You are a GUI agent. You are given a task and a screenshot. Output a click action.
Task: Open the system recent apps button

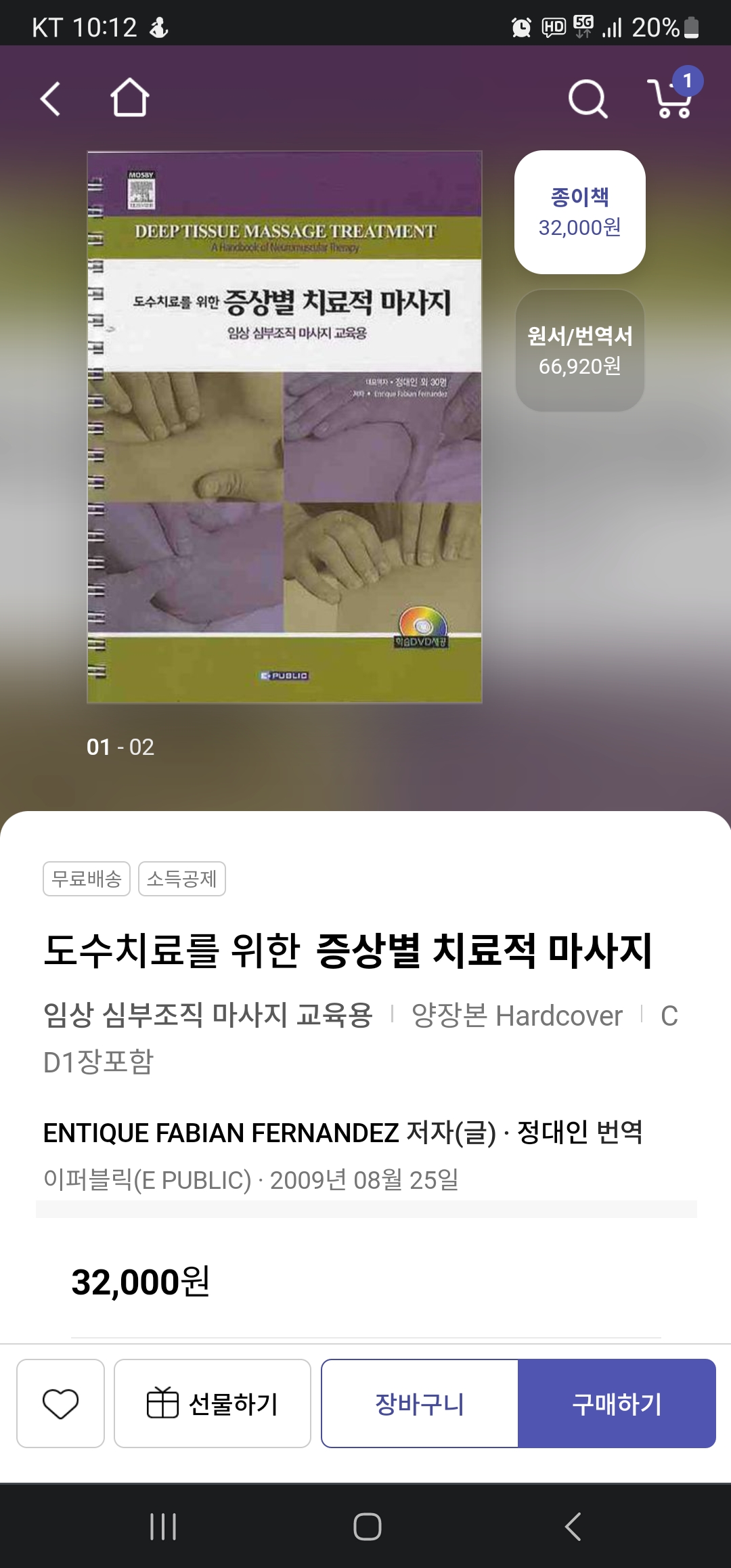(163, 1526)
